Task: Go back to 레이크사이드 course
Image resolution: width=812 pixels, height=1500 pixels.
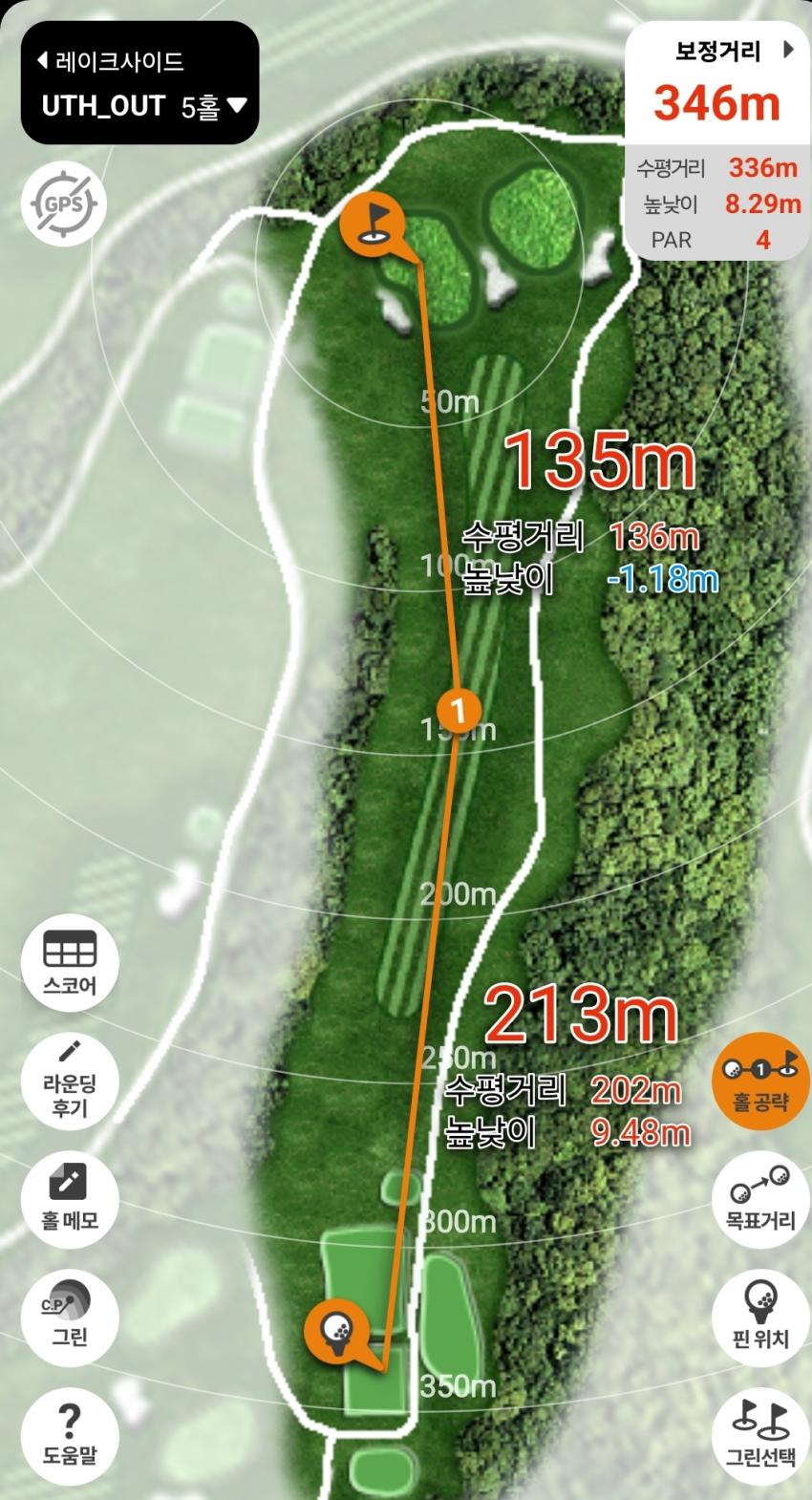Action: tap(110, 62)
